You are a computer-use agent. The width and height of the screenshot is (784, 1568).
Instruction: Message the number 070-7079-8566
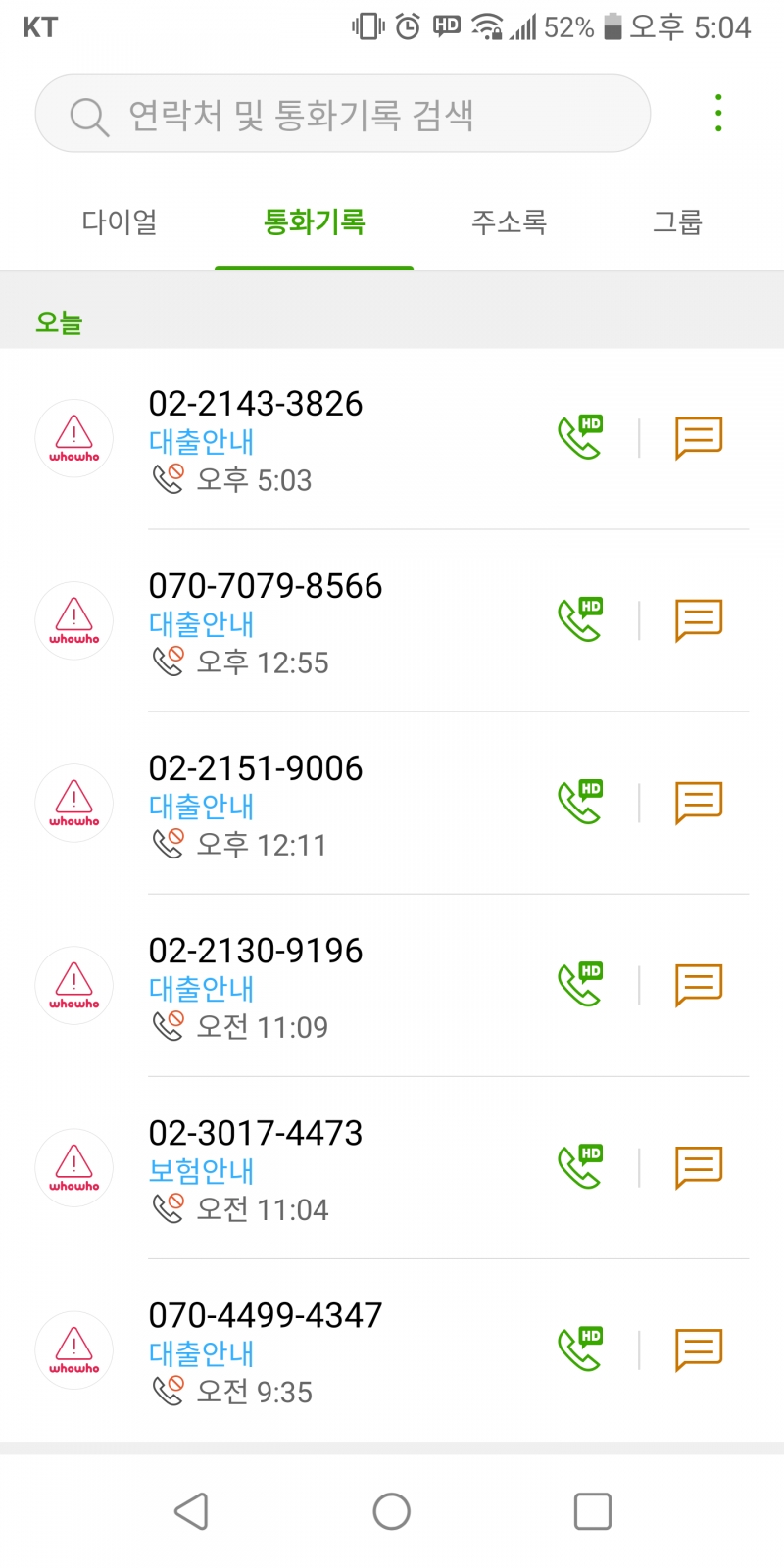[x=699, y=619]
